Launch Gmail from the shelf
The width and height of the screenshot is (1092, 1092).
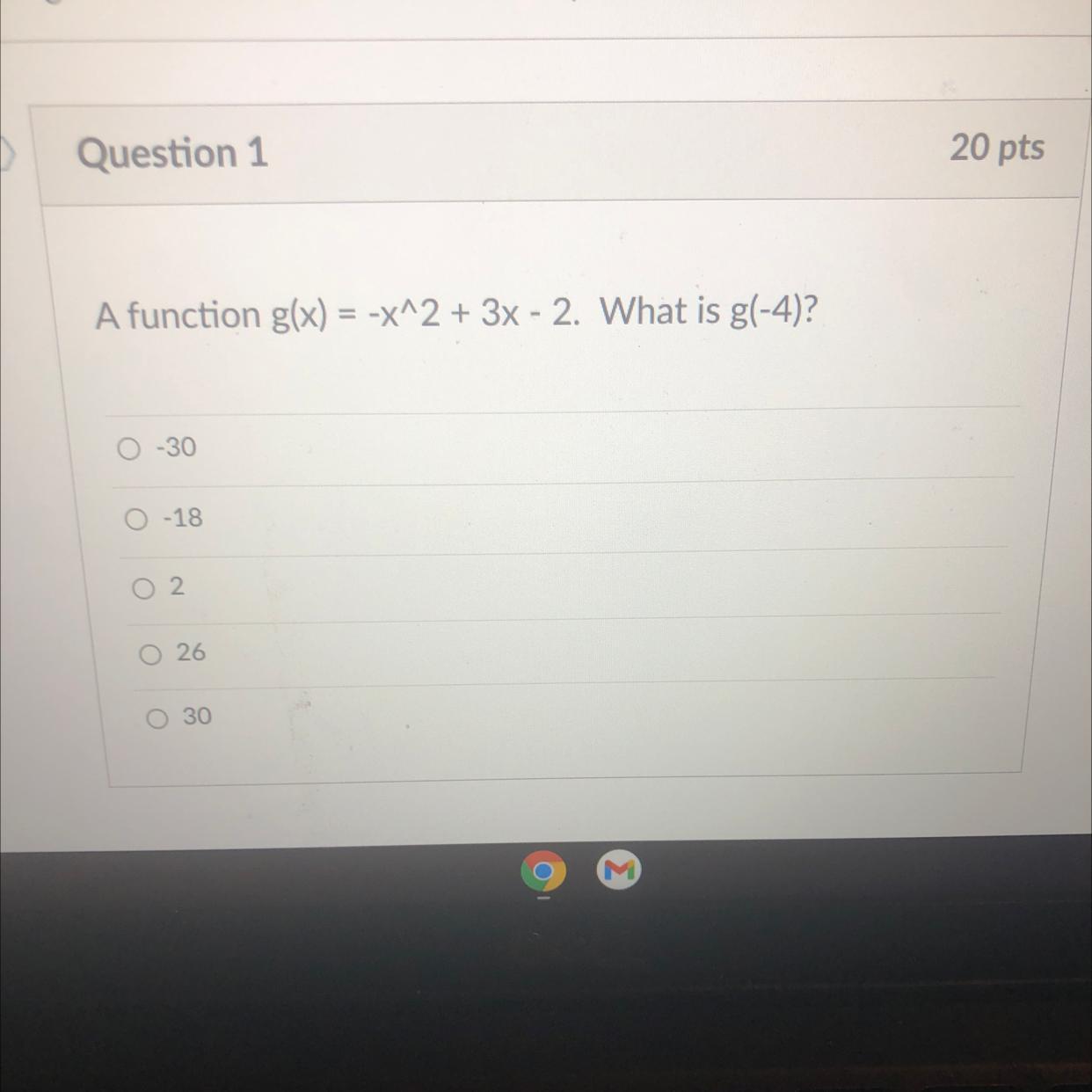[619, 870]
